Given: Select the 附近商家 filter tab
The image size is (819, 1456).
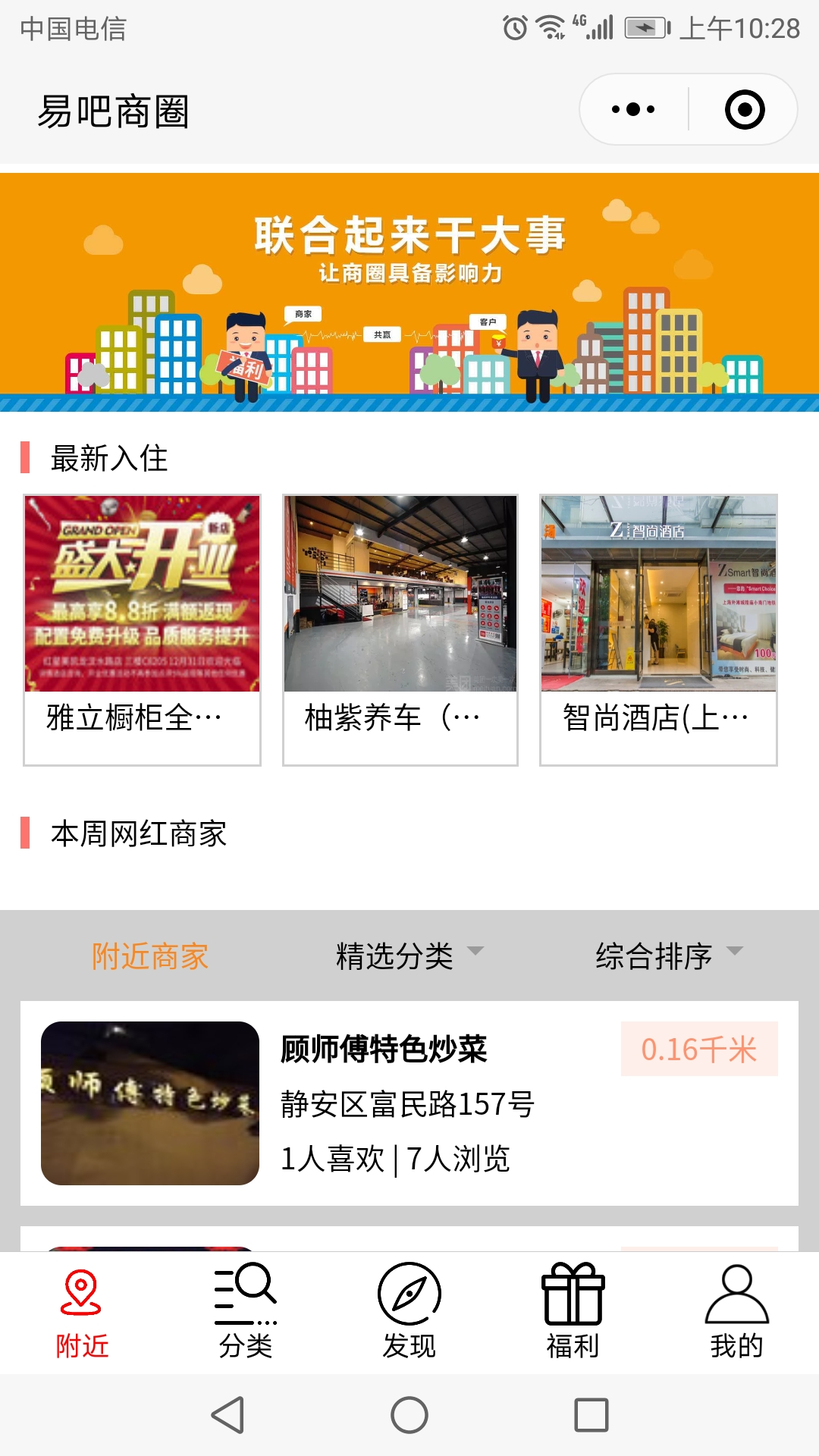Looking at the screenshot, I should [150, 956].
